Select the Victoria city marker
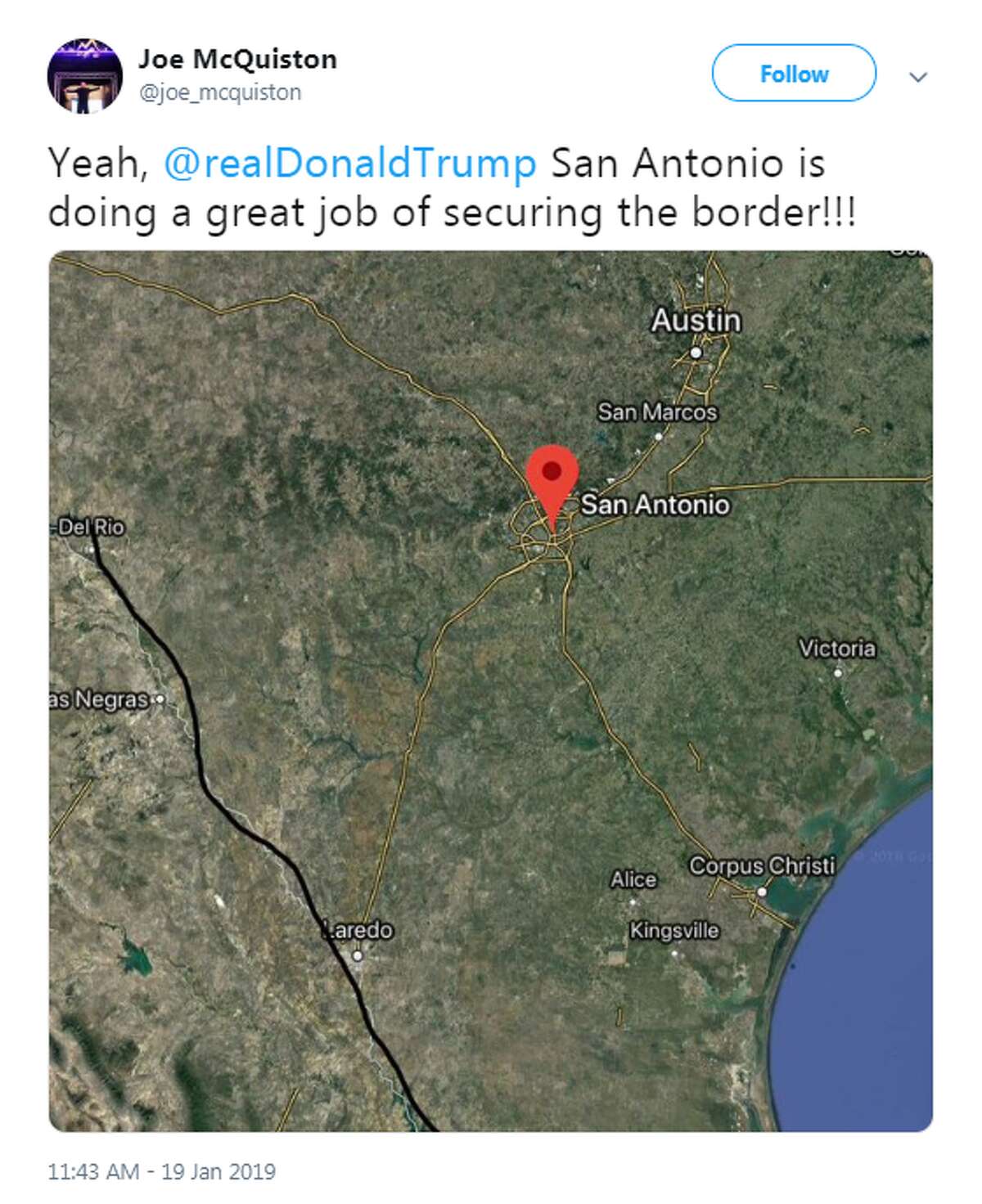The width and height of the screenshot is (982, 1204). point(837,672)
